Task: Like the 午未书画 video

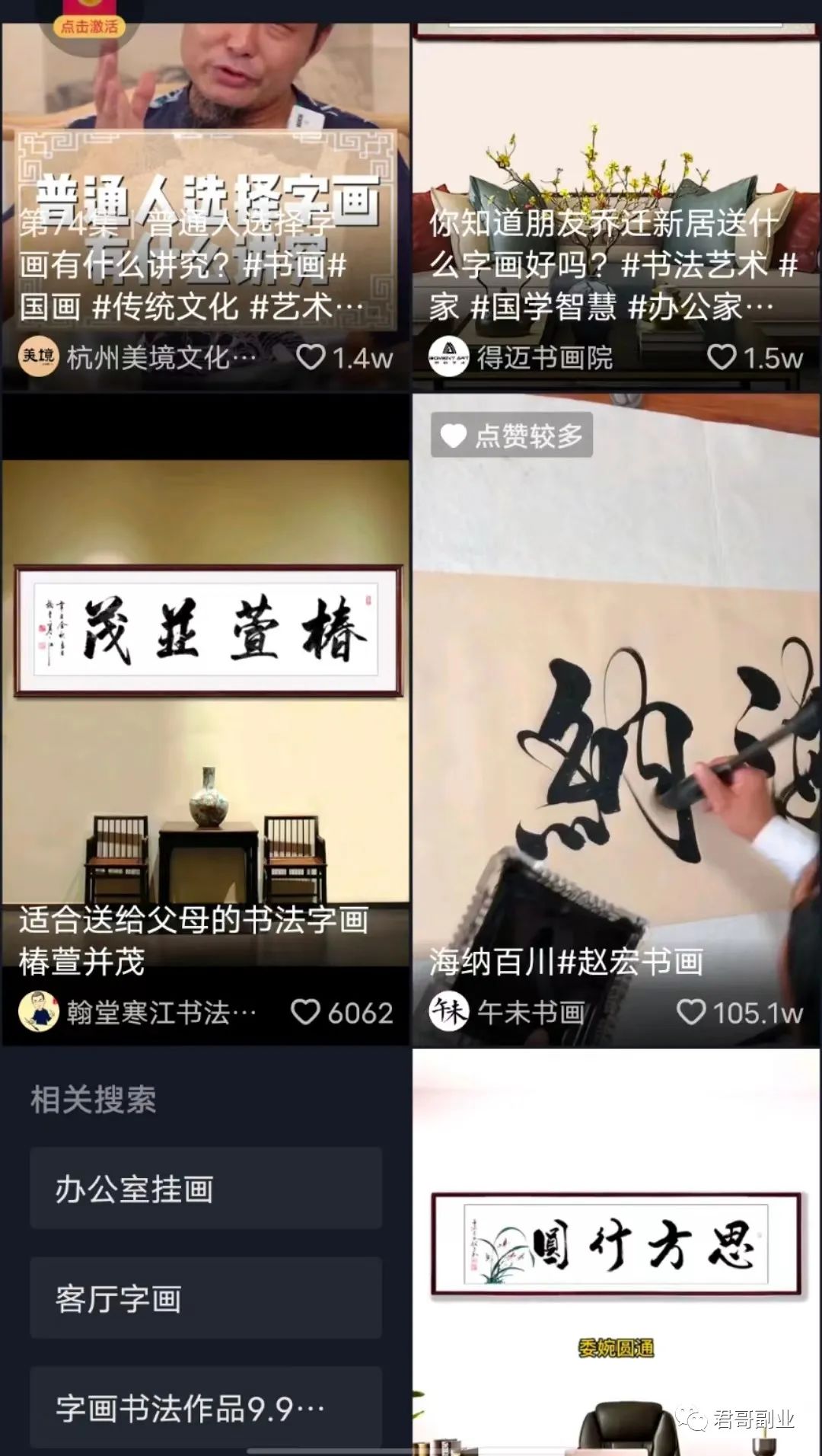Action: point(691,1013)
